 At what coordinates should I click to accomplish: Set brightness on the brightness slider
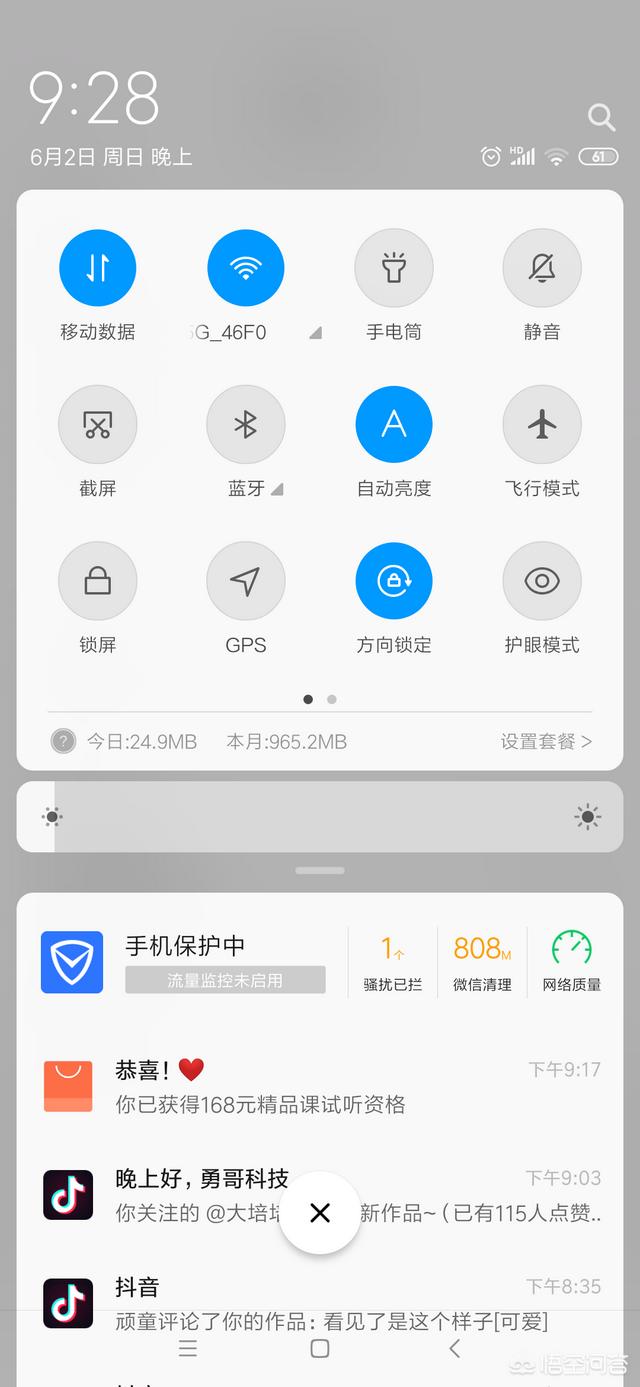[320, 817]
